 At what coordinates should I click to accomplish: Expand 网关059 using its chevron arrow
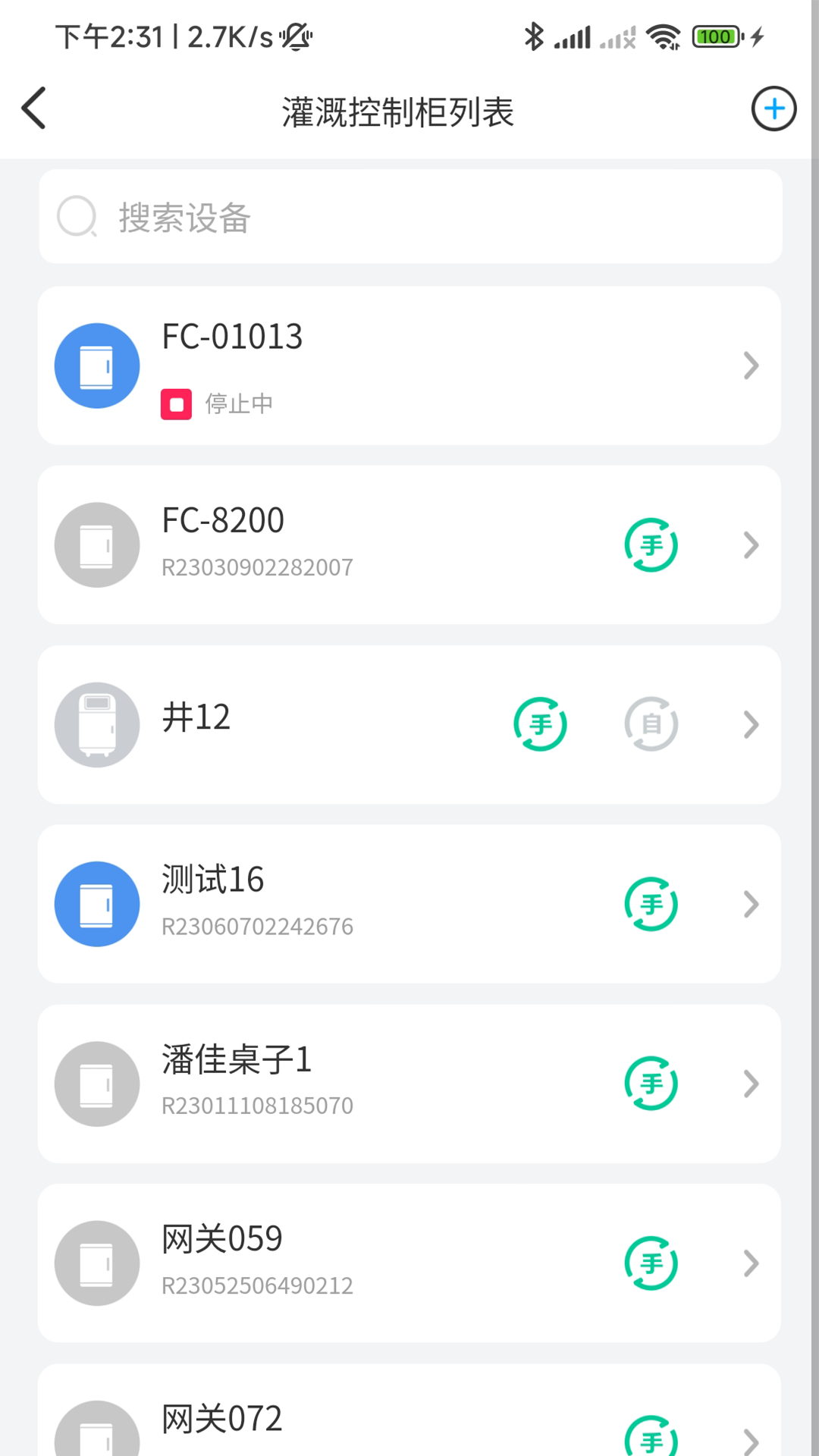point(750,1262)
